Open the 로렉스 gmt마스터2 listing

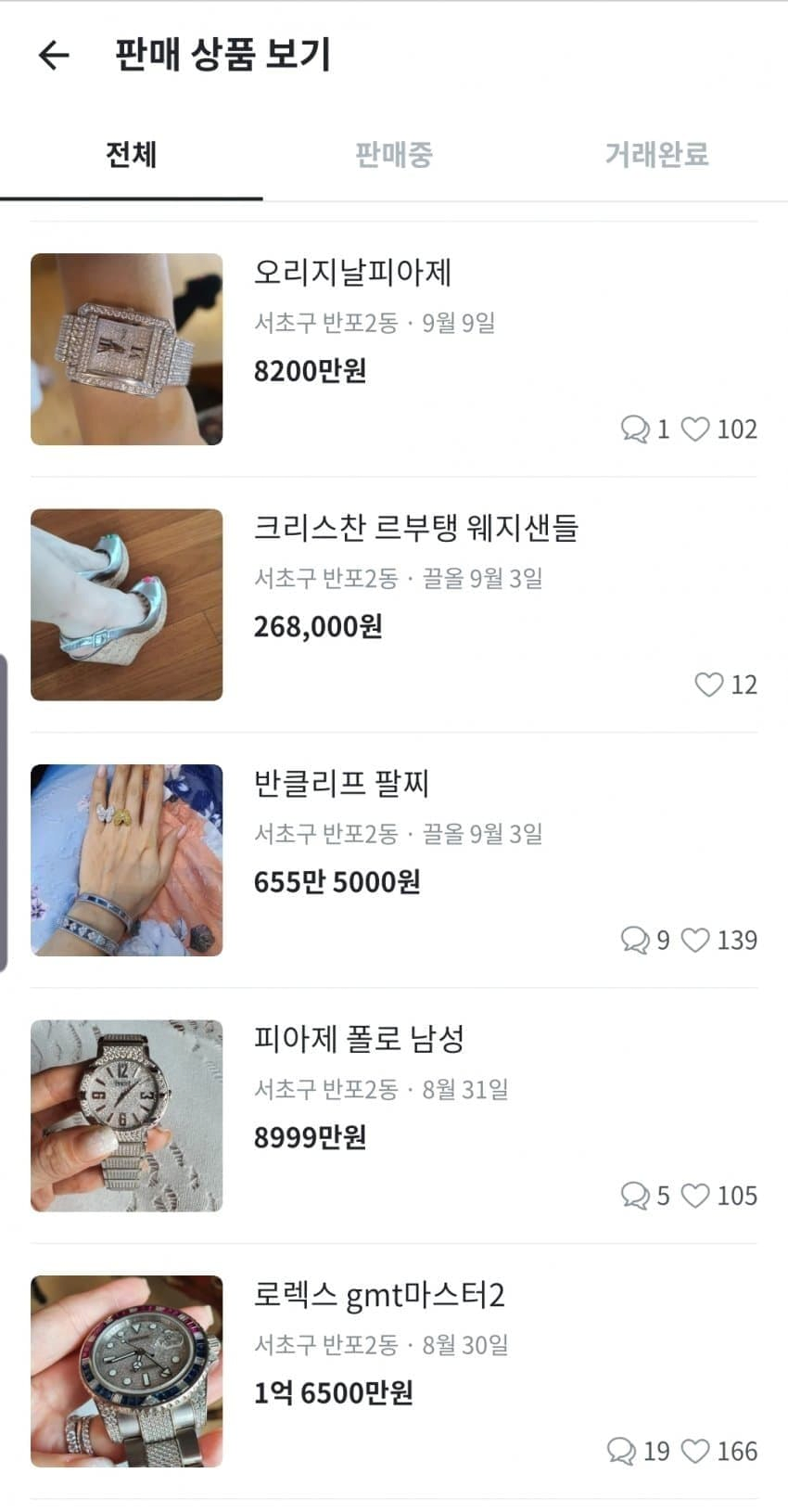[379, 1295]
